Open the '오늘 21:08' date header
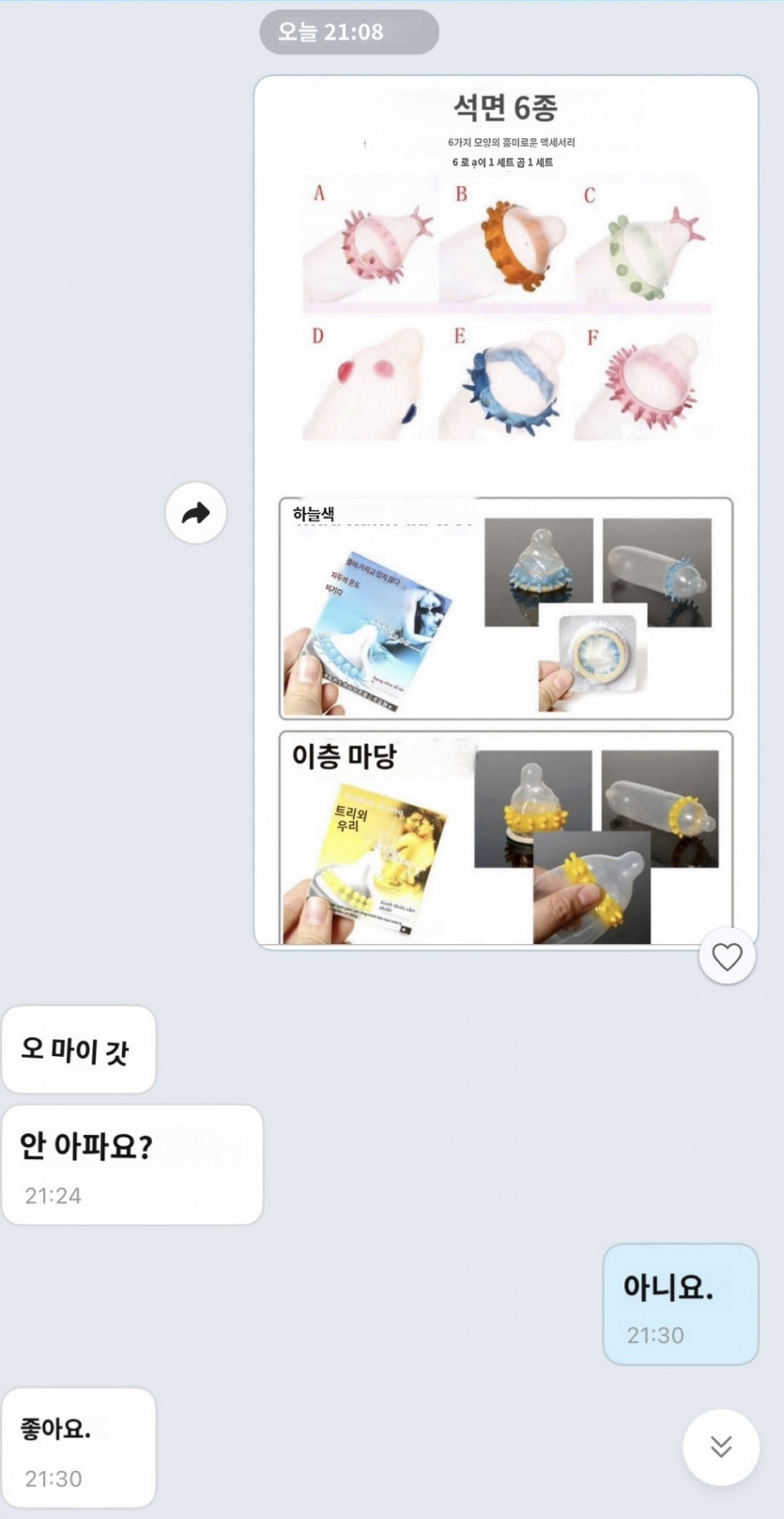Image resolution: width=784 pixels, height=1519 pixels. pos(348,31)
